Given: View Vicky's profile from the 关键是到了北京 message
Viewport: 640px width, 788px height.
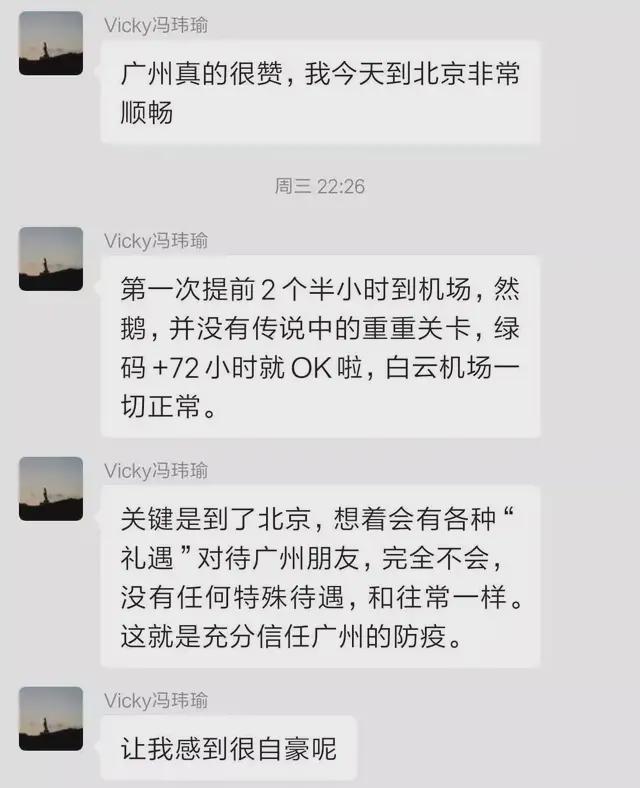Looking at the screenshot, I should 51,489.
